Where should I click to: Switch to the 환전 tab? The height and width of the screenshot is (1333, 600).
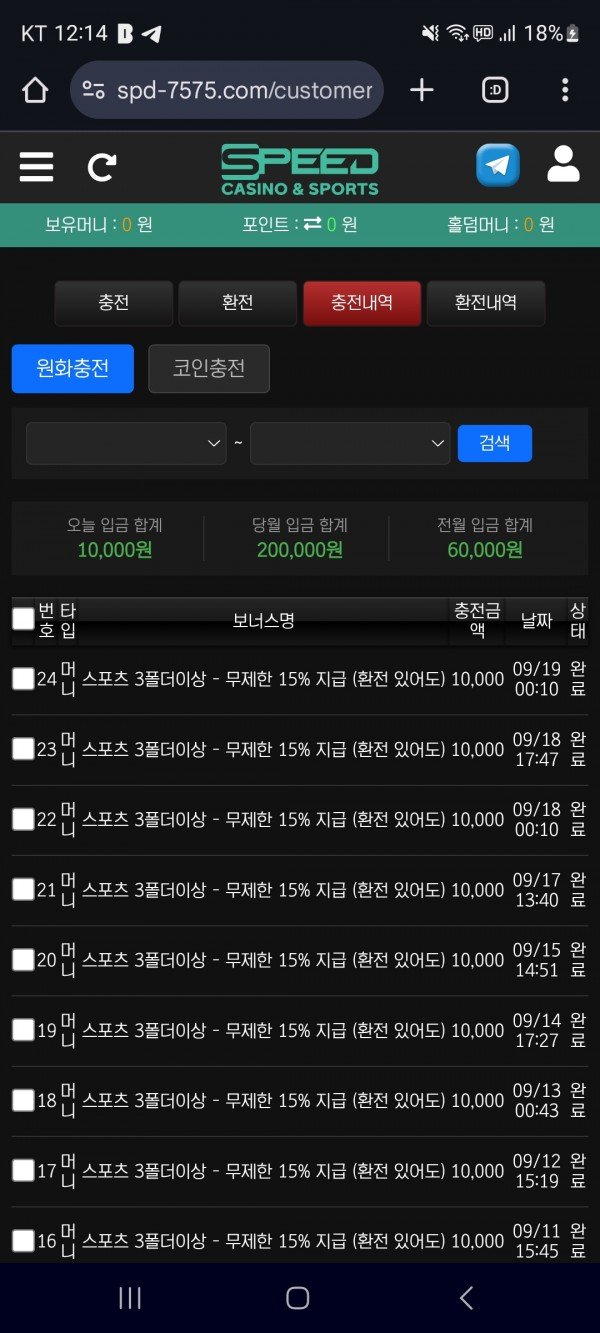(x=238, y=303)
